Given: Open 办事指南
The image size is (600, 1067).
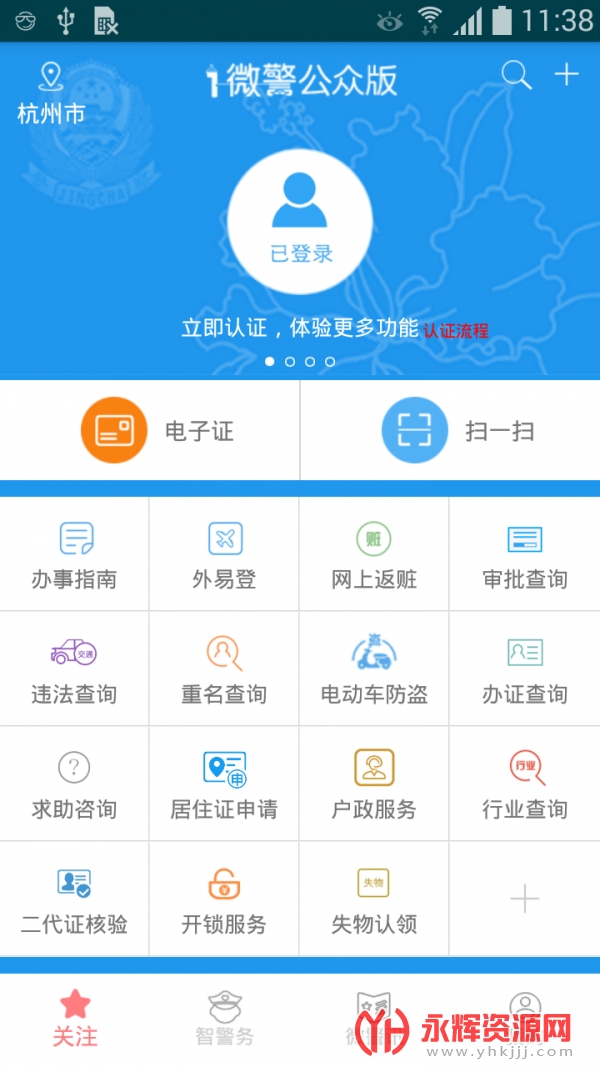Looking at the screenshot, I should (x=75, y=555).
